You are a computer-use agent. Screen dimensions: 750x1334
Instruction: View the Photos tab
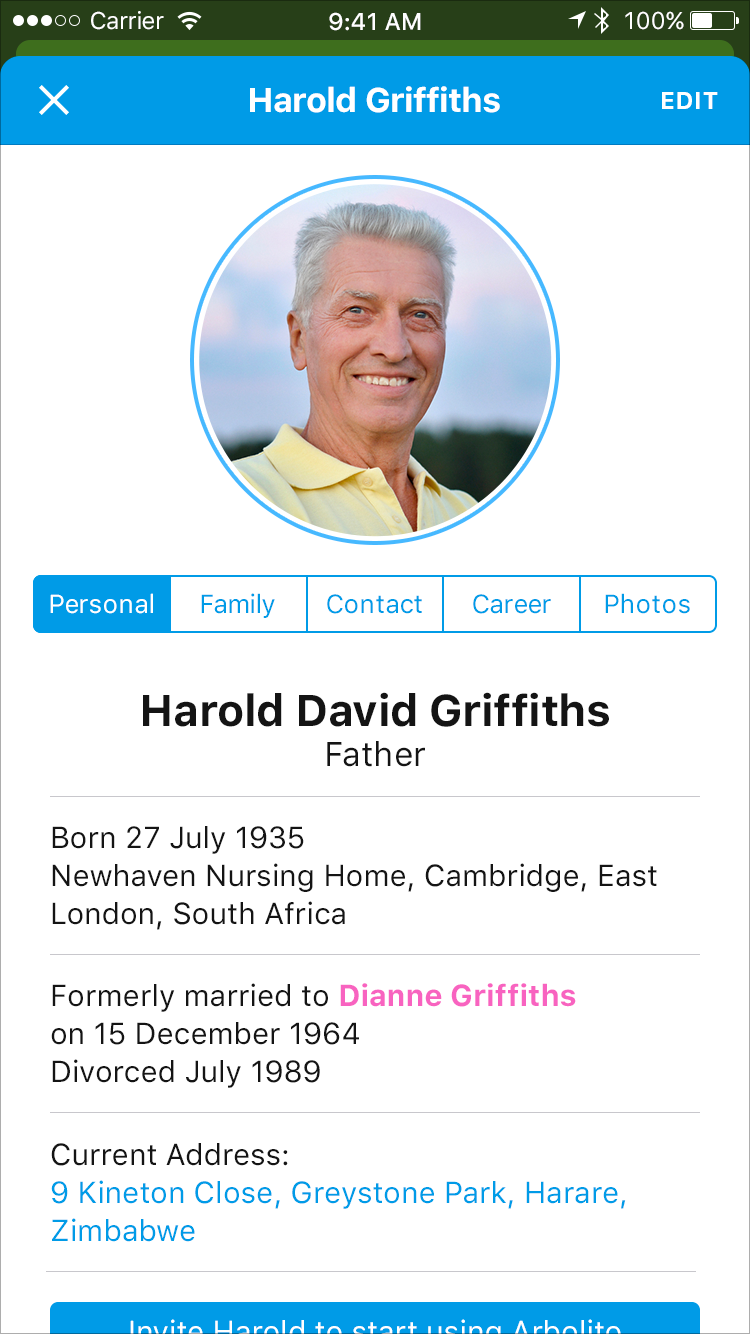648,604
